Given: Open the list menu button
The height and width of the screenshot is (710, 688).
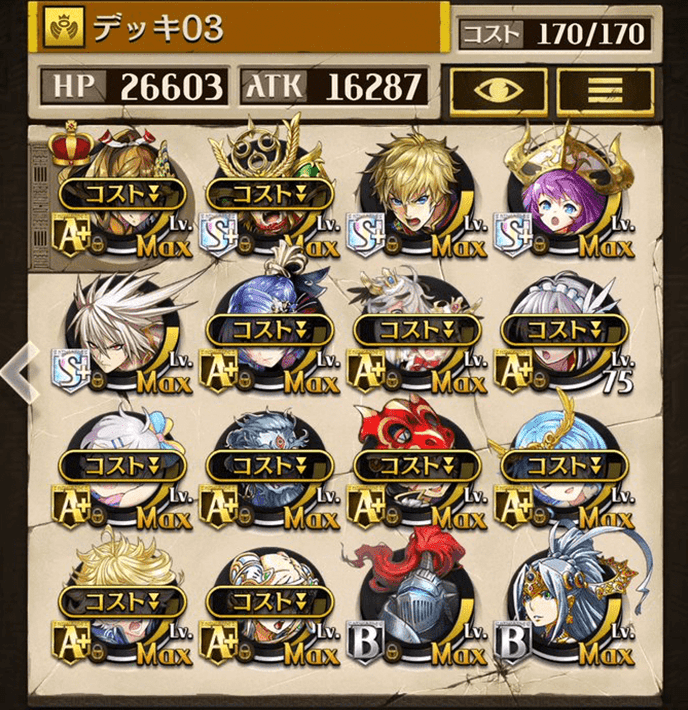Looking at the screenshot, I should (604, 88).
